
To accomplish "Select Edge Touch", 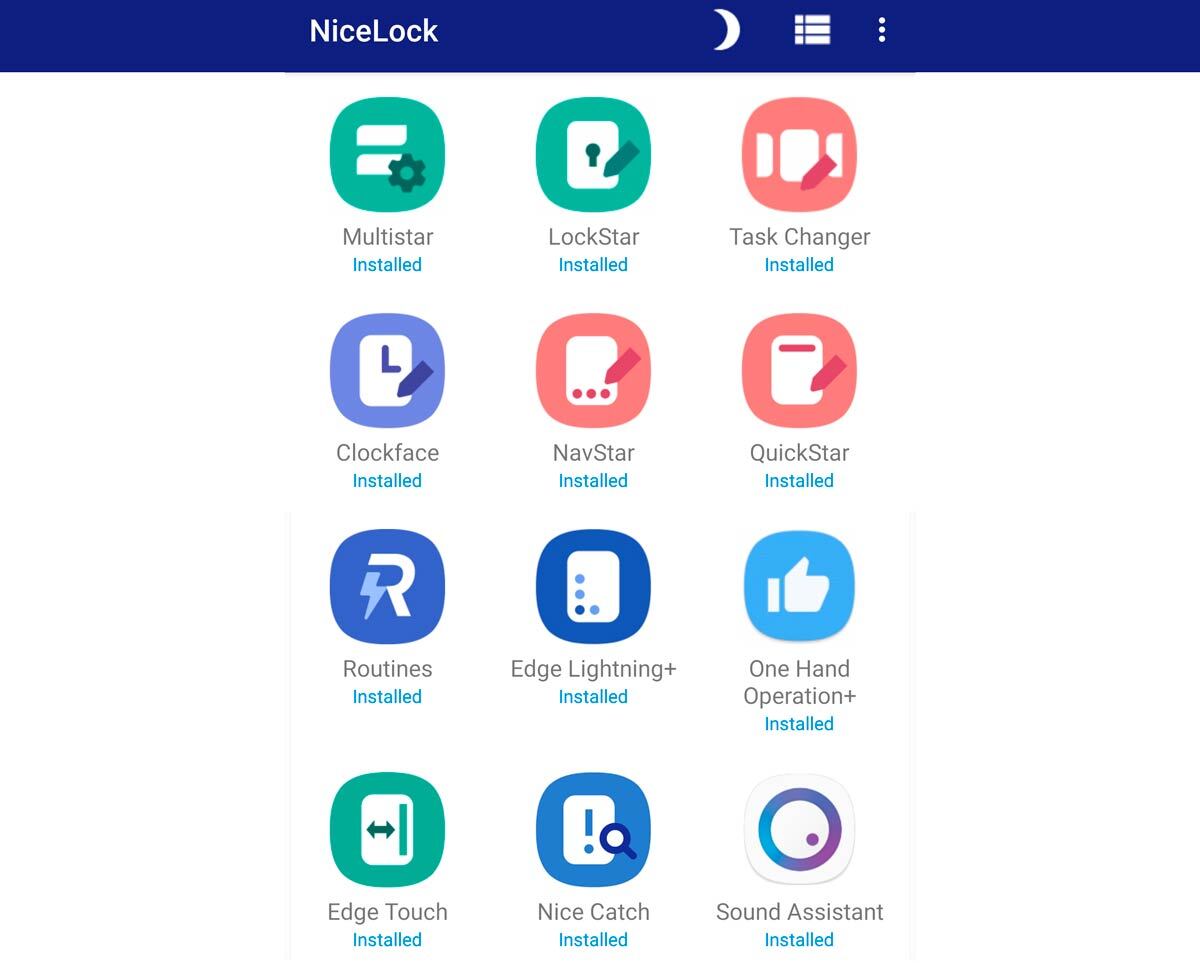I will (x=387, y=830).
